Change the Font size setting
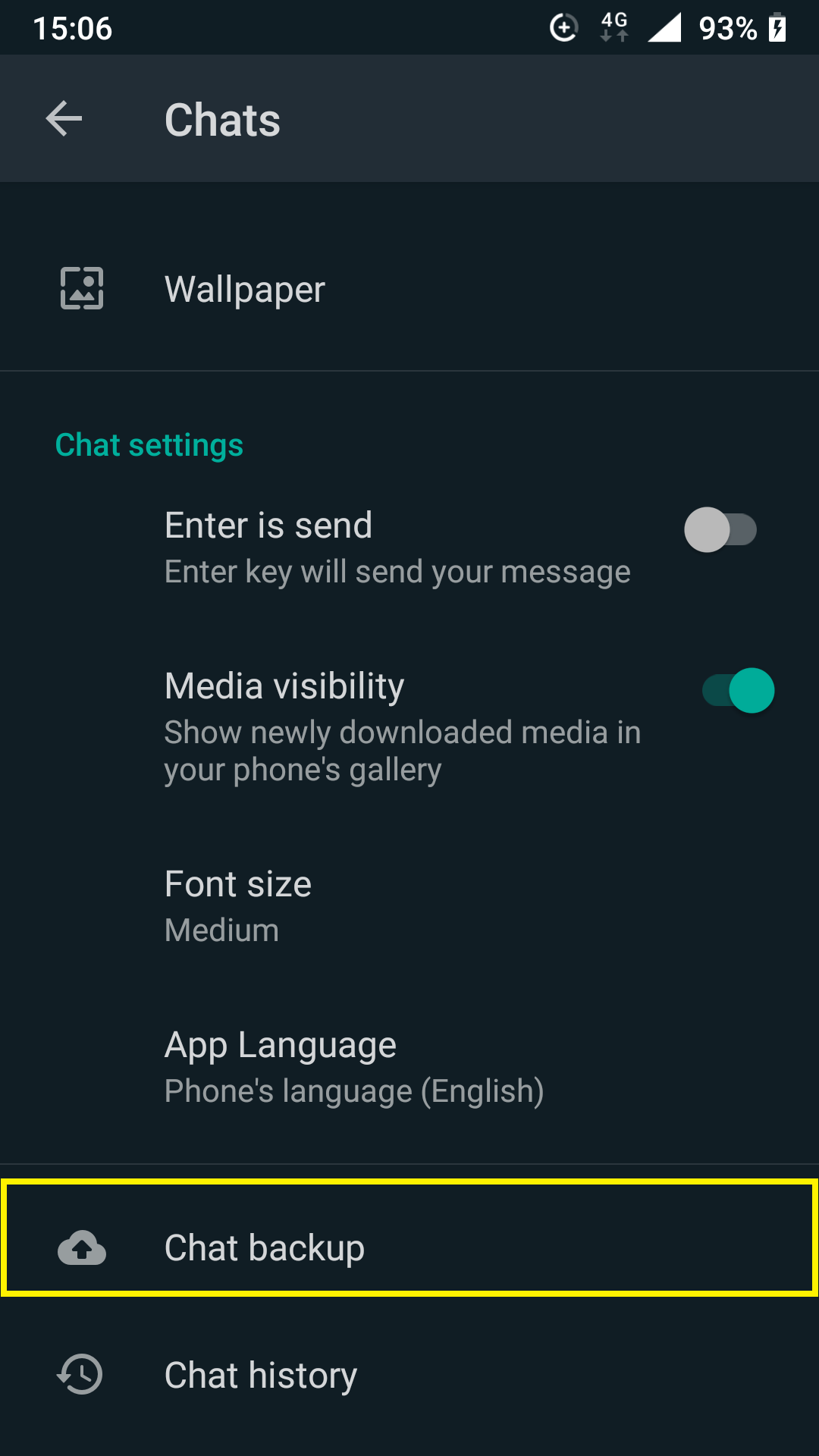The height and width of the screenshot is (1456, 819). [x=409, y=906]
